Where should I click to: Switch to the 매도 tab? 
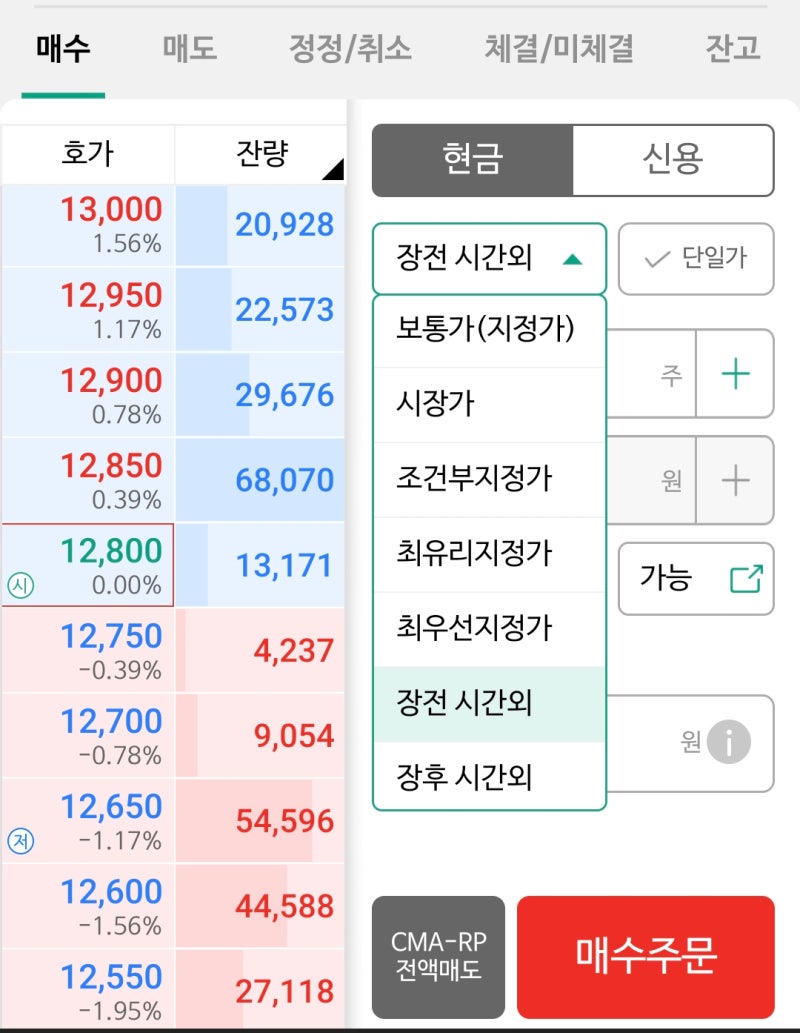[186, 47]
